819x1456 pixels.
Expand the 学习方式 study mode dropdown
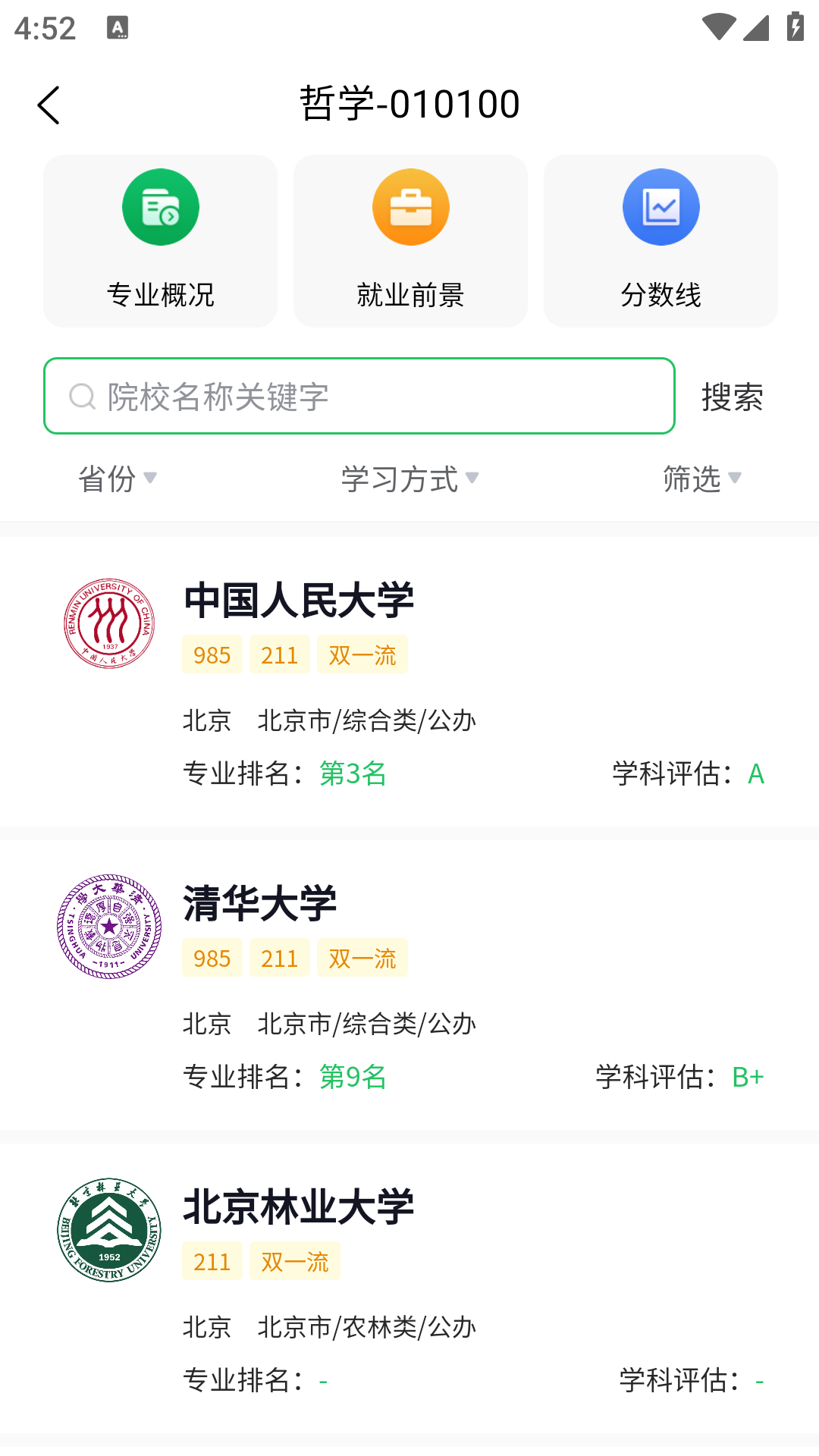point(409,478)
